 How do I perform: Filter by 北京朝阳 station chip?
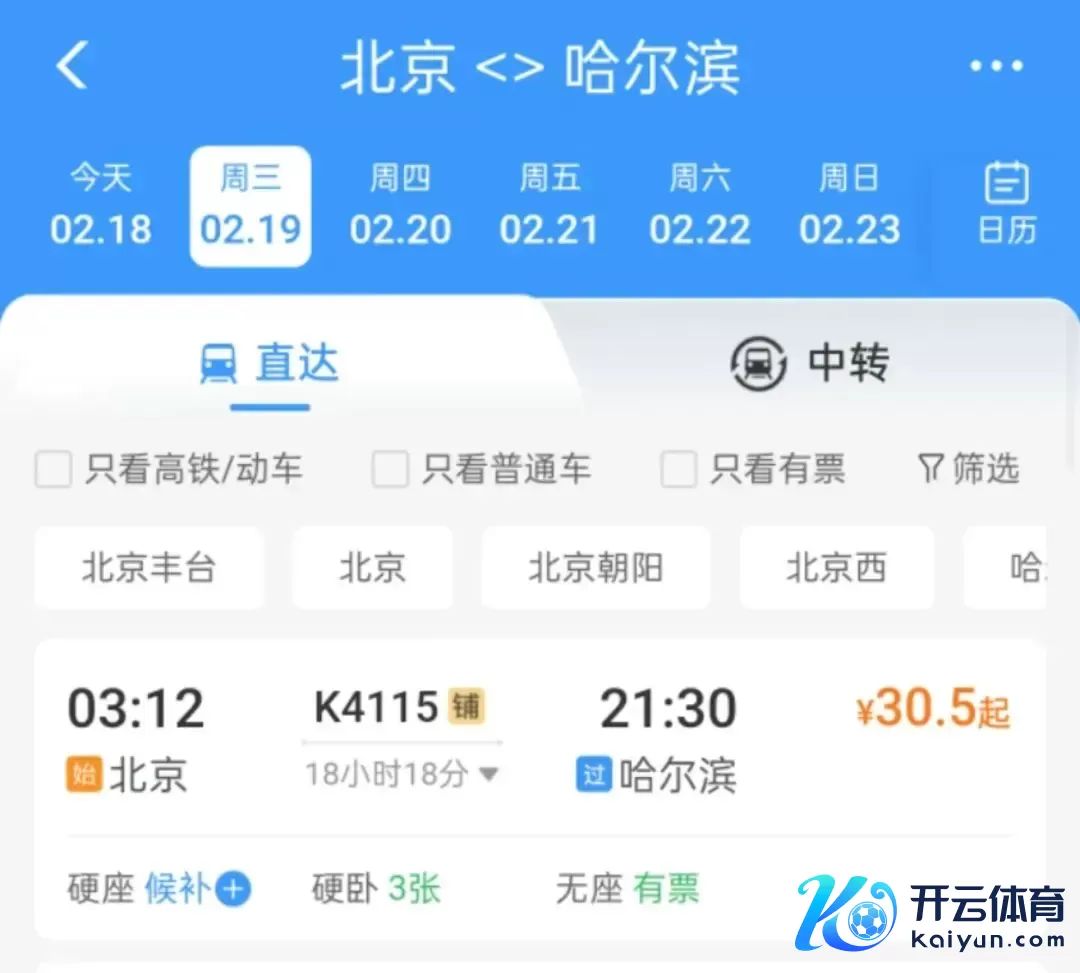[595, 568]
